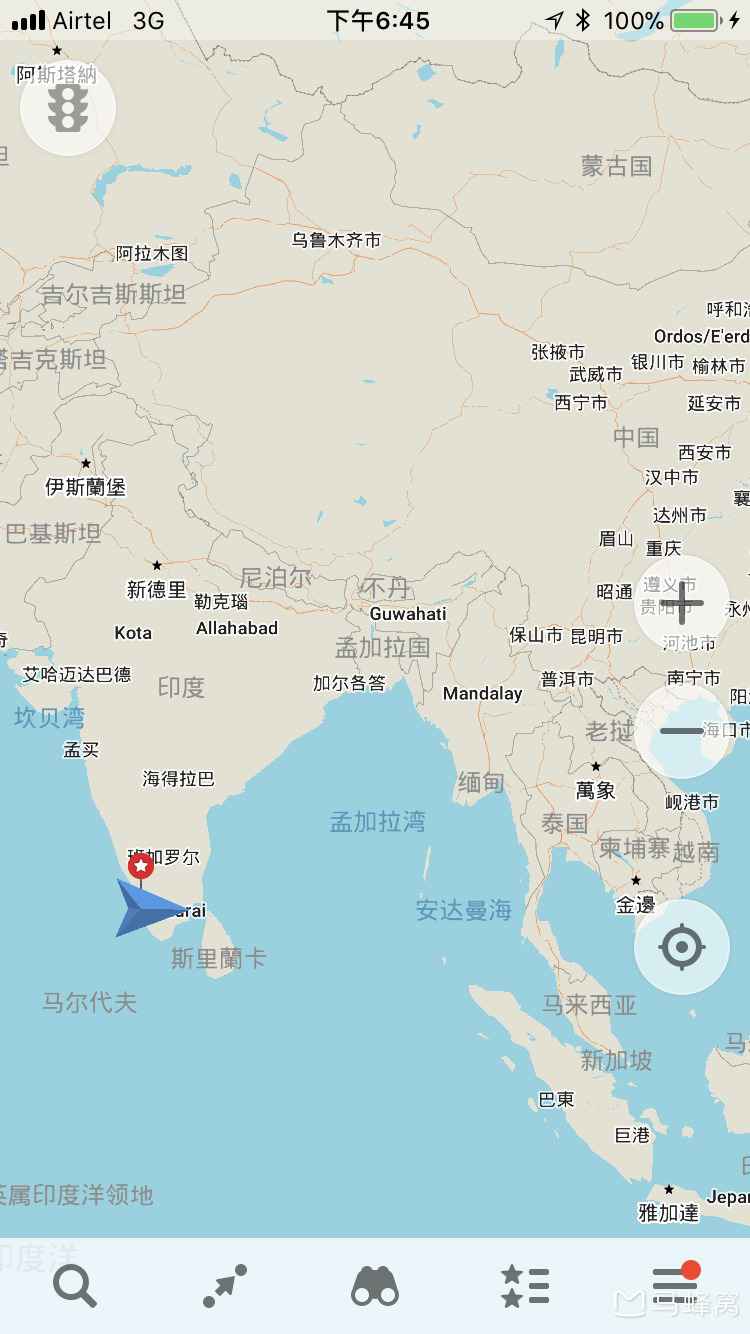Toggle the traffic layer icon

67,107
